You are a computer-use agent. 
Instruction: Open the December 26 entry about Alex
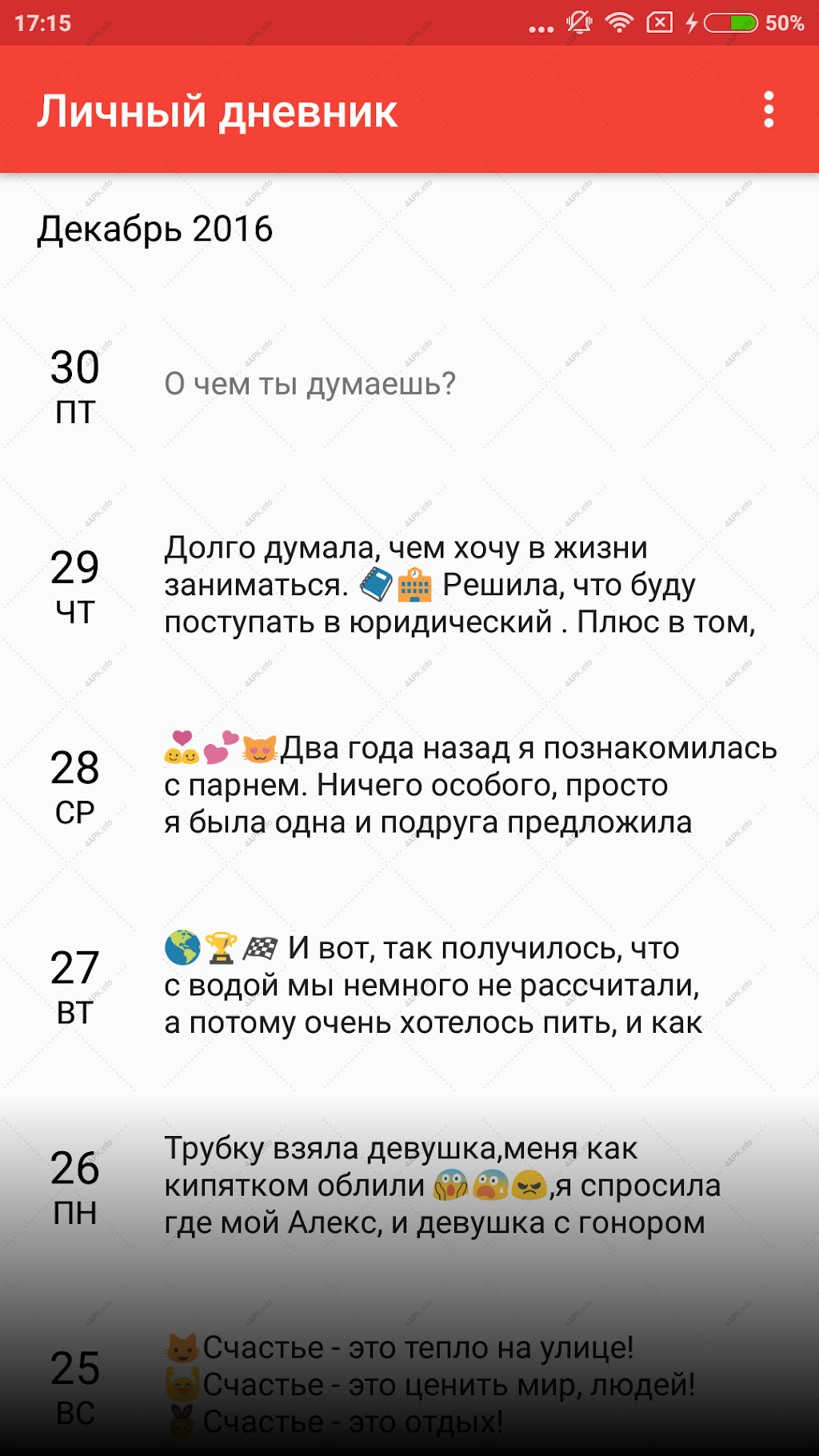click(409, 1185)
